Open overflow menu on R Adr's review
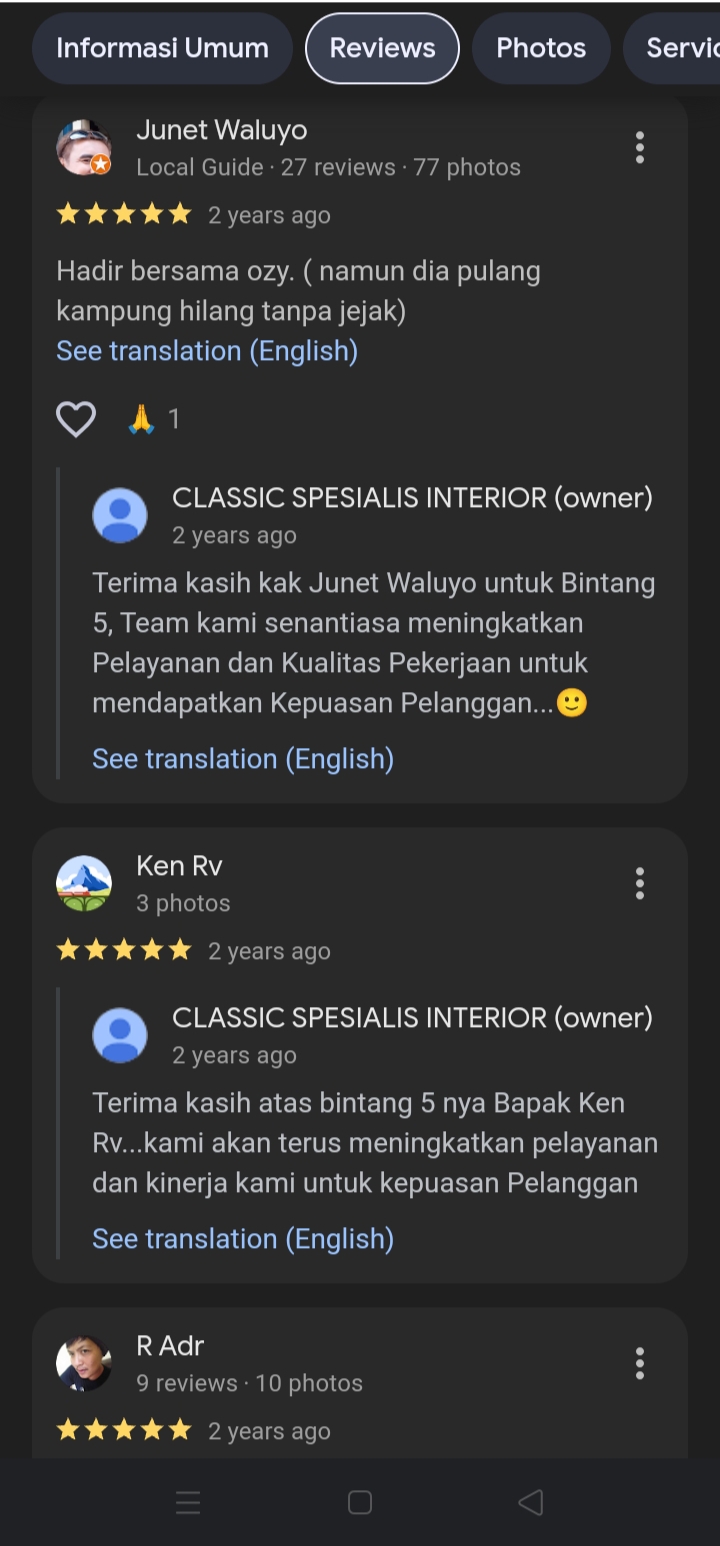 [x=640, y=1364]
